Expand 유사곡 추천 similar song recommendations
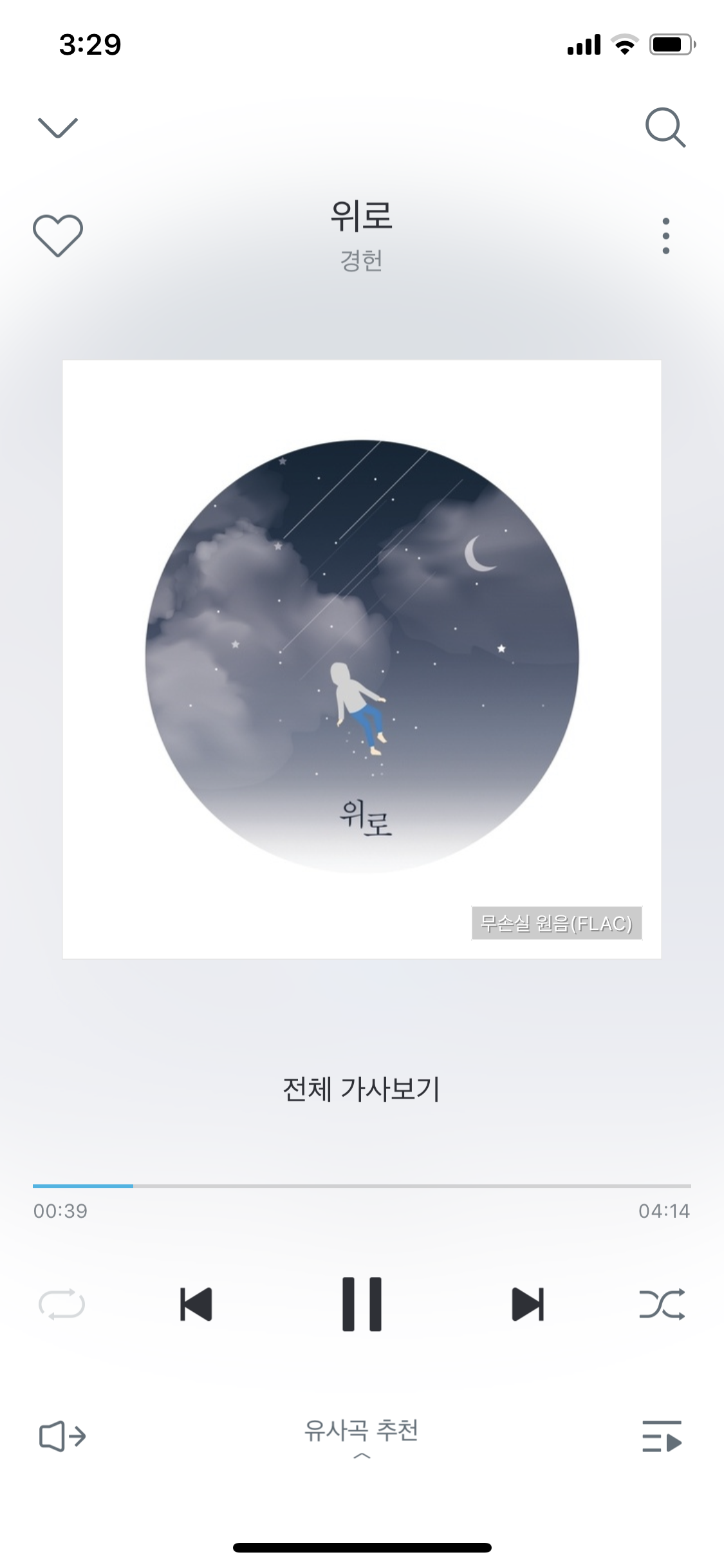The height and width of the screenshot is (1568, 724). tap(362, 1437)
